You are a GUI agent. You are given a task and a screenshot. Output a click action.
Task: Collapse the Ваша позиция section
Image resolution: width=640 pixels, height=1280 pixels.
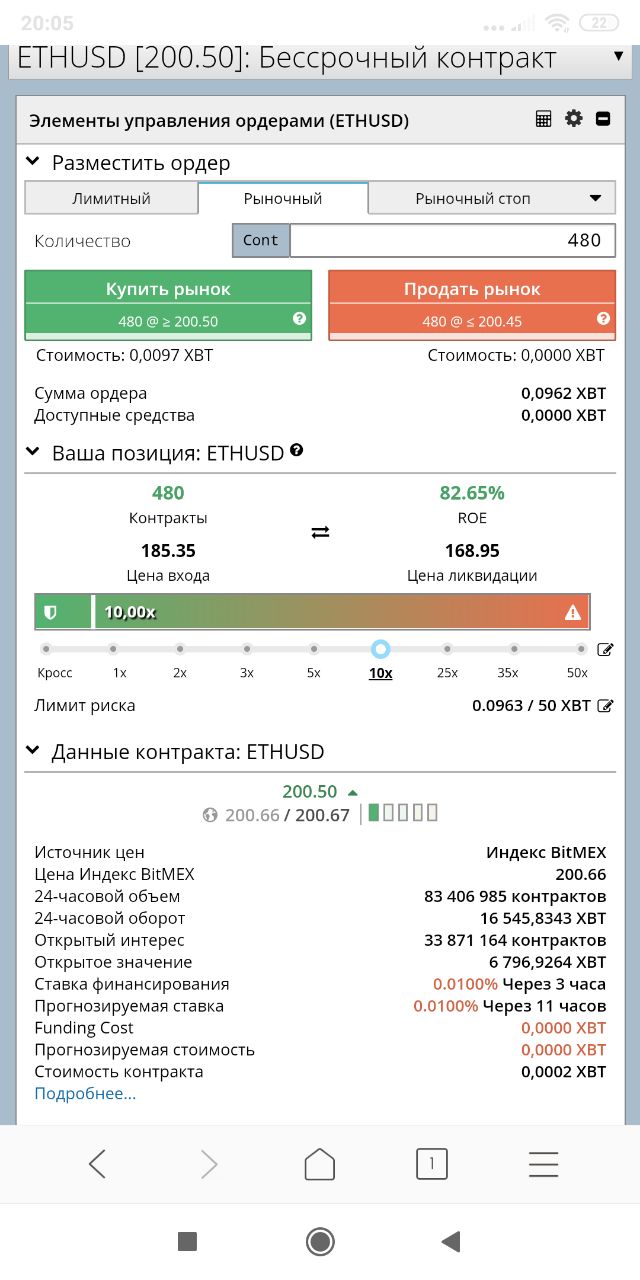pyautogui.click(x=33, y=453)
